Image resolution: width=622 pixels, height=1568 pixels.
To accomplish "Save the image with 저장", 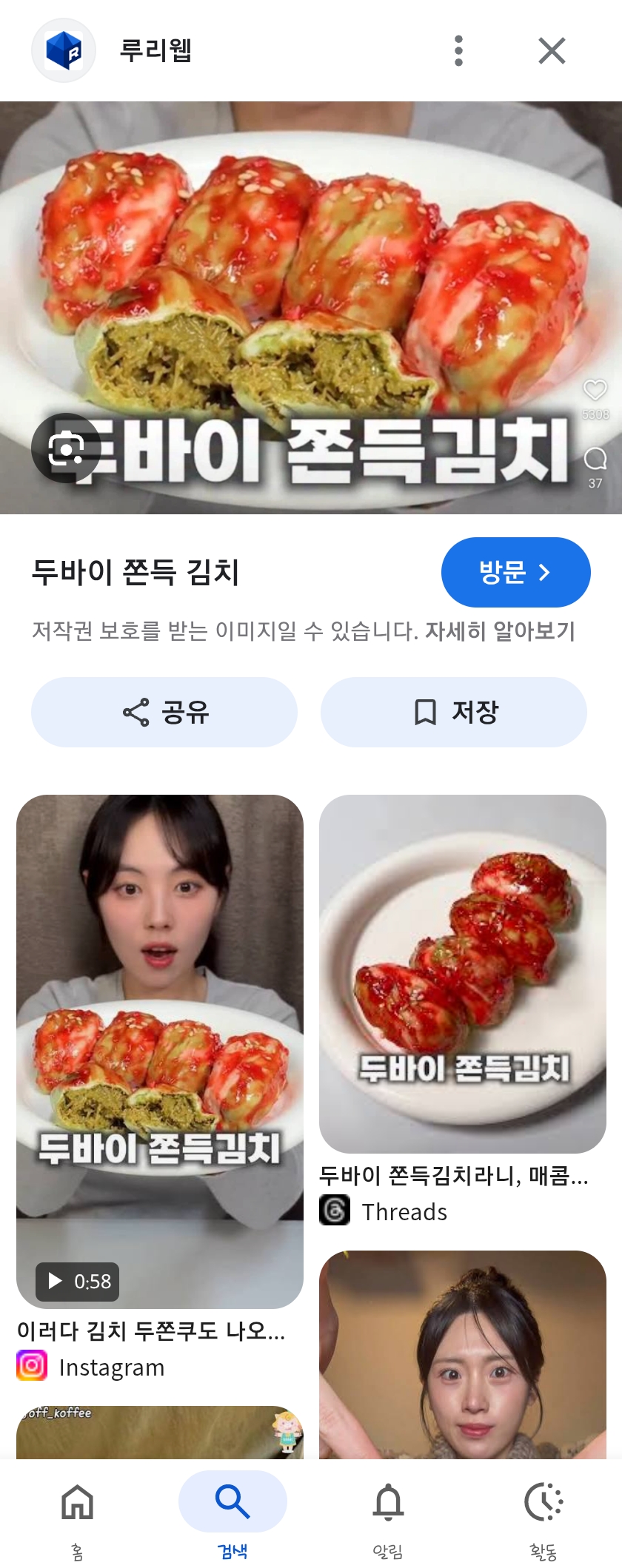I will 453,712.
